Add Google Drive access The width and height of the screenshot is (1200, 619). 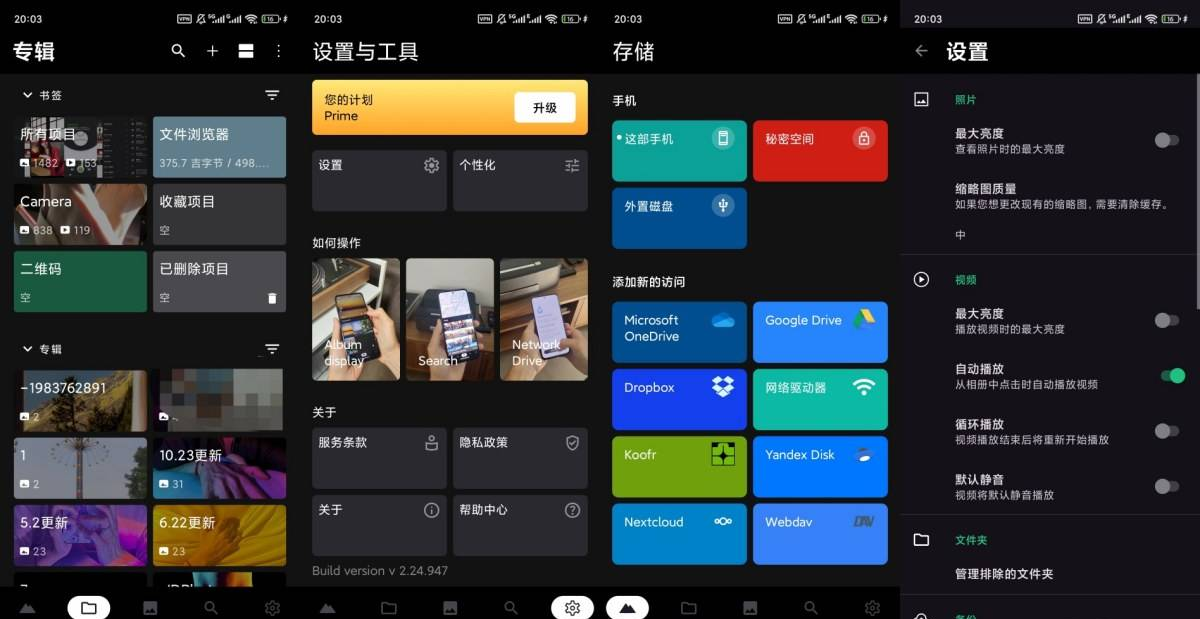[820, 332]
